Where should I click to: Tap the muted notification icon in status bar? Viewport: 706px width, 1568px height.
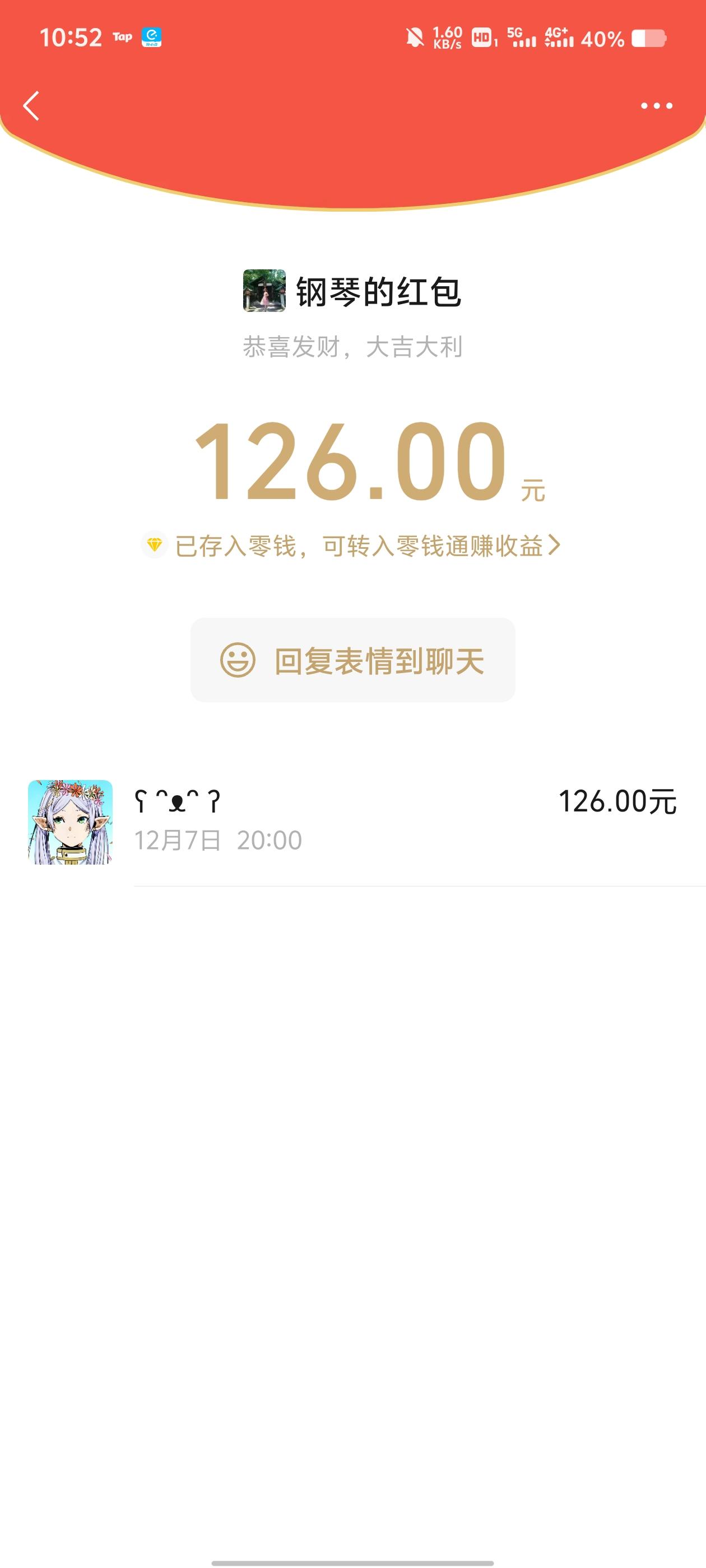[x=415, y=38]
